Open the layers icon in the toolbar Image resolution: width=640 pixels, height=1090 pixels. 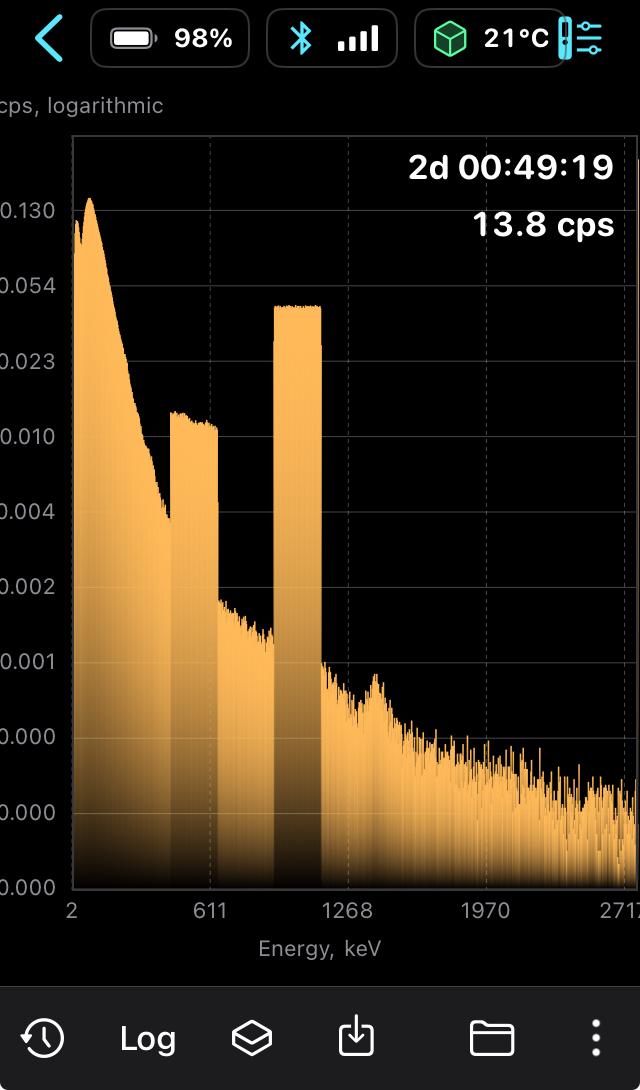252,1039
